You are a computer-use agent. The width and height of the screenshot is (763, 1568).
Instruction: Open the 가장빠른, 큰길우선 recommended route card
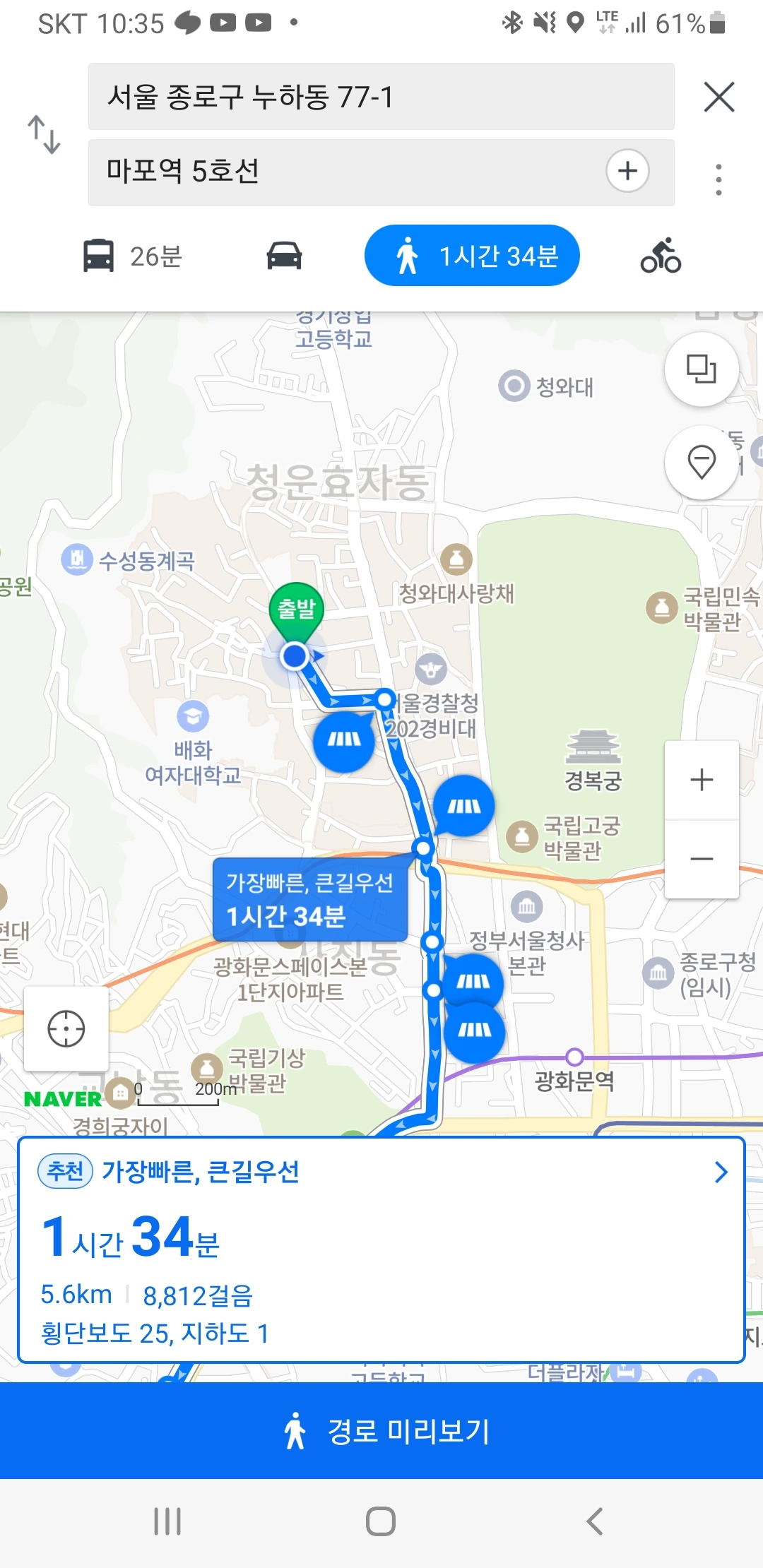click(x=381, y=1249)
